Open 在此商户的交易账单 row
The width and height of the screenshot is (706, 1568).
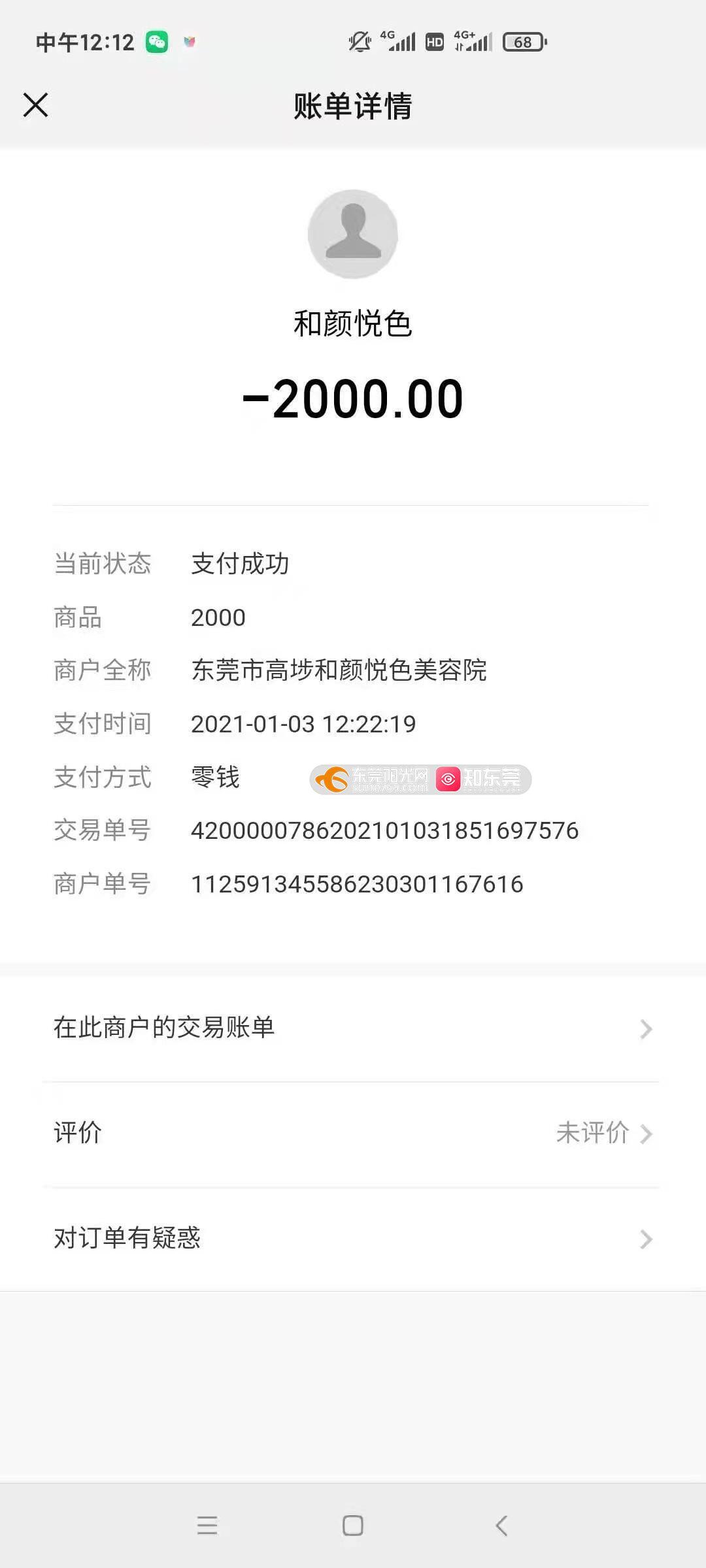(353, 1028)
